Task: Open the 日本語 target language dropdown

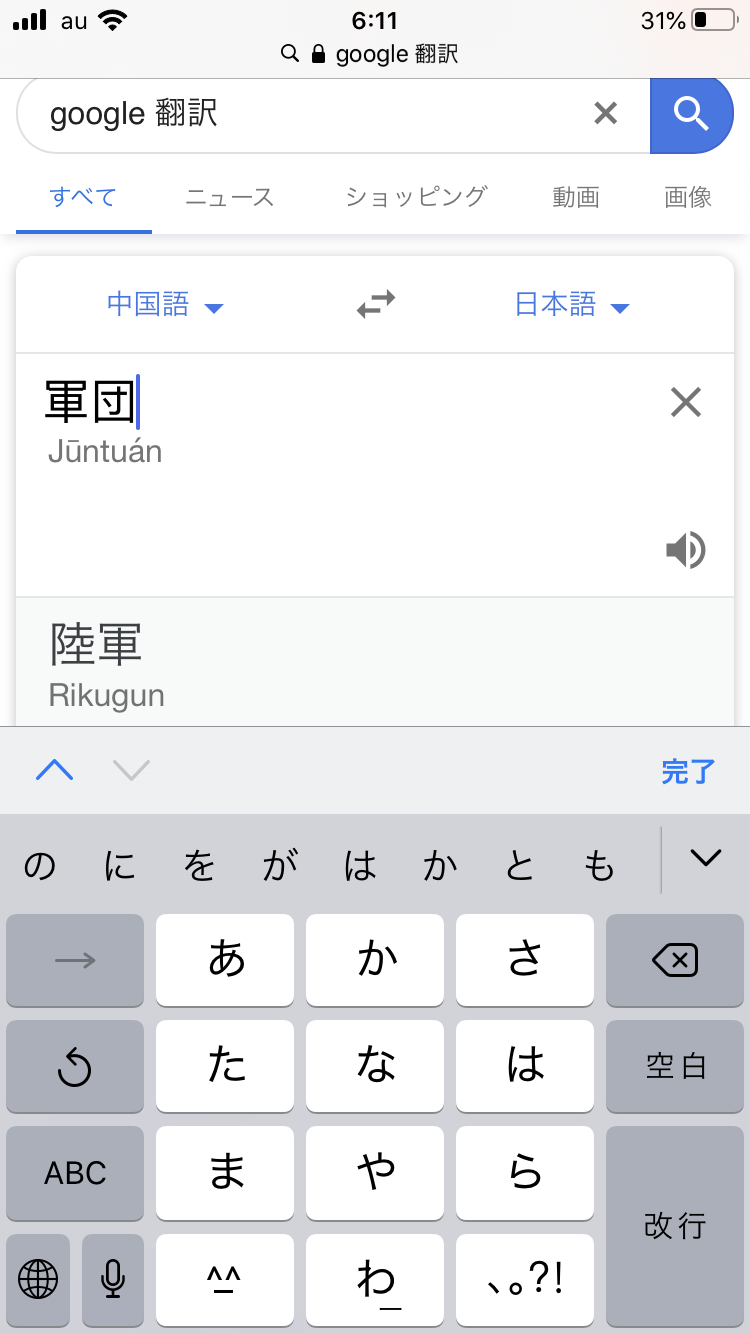Action: [x=572, y=305]
